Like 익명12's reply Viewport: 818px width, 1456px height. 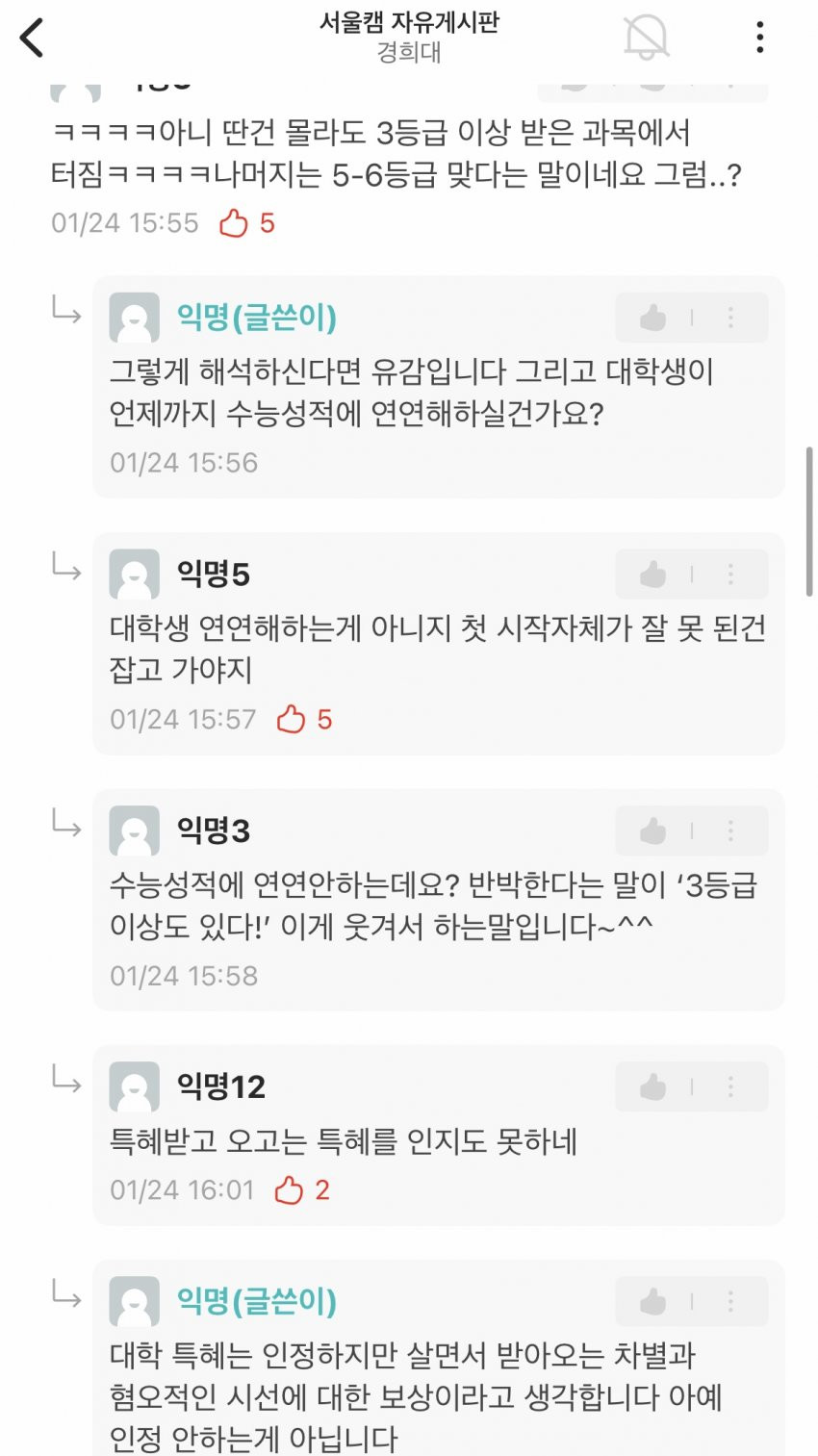653,1087
